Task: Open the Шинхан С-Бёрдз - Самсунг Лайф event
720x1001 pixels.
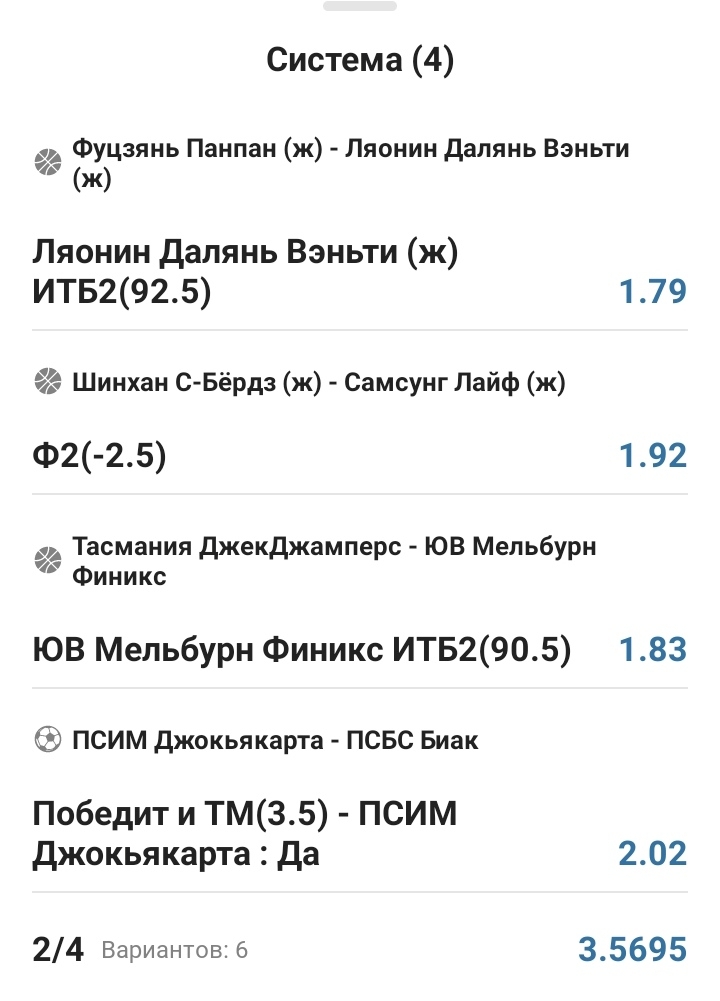Action: tap(318, 382)
